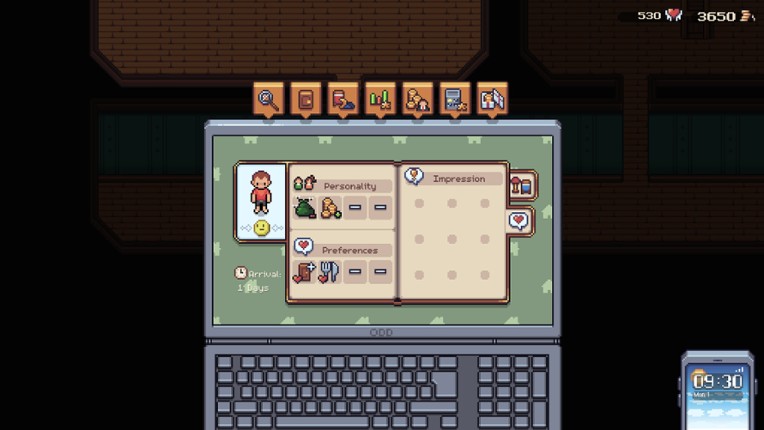764x430 pixels.
Task: Open the stamp and book tab
Action: tap(343, 99)
